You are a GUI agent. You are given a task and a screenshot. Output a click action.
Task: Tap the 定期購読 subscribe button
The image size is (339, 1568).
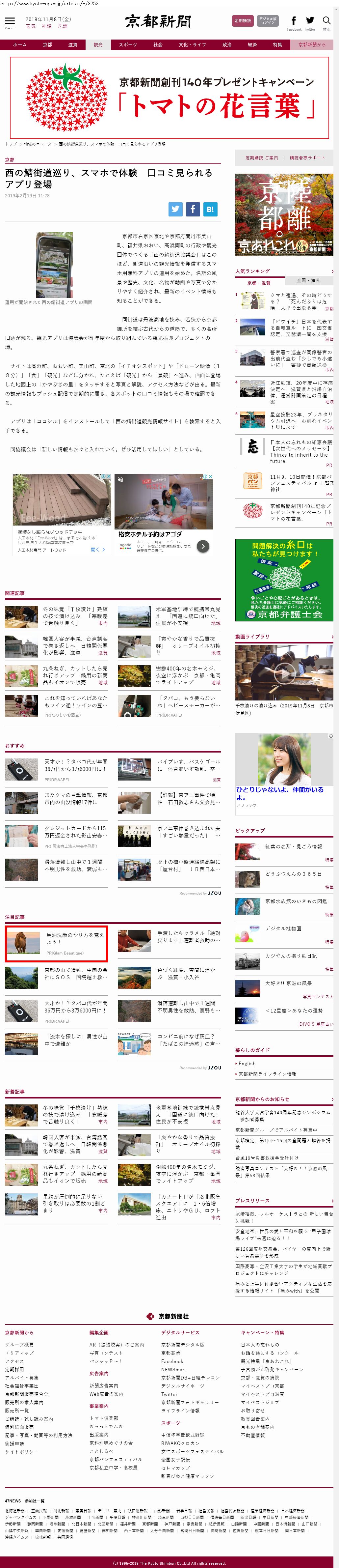point(243,21)
